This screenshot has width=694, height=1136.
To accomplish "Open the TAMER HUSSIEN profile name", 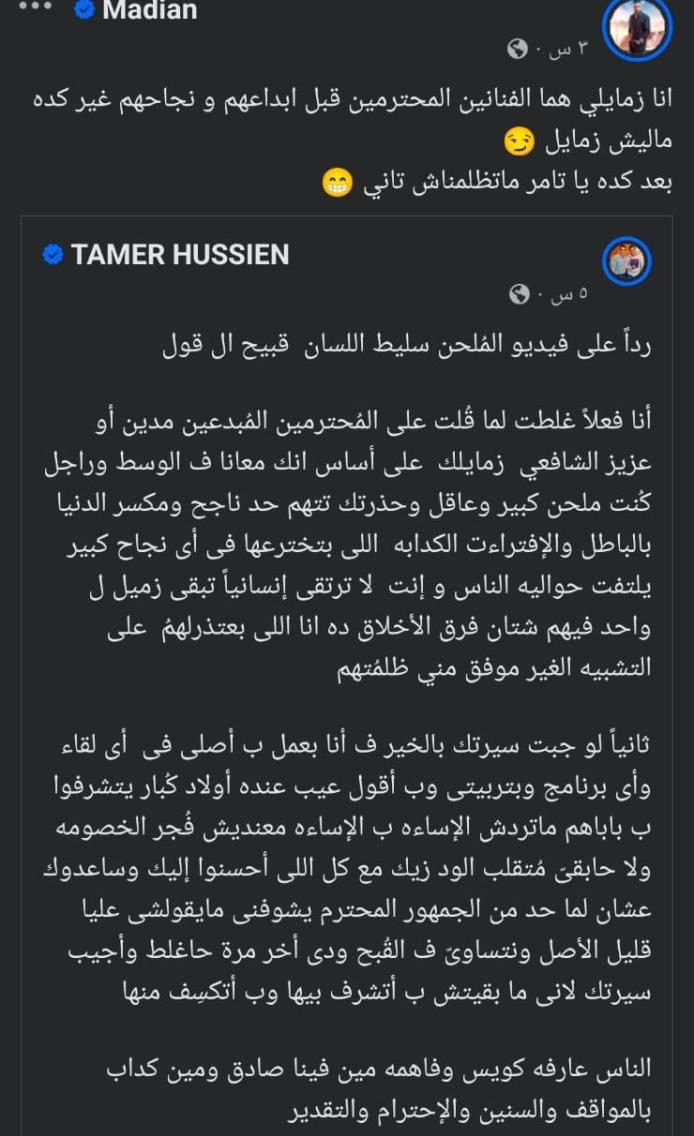I will 180,255.
